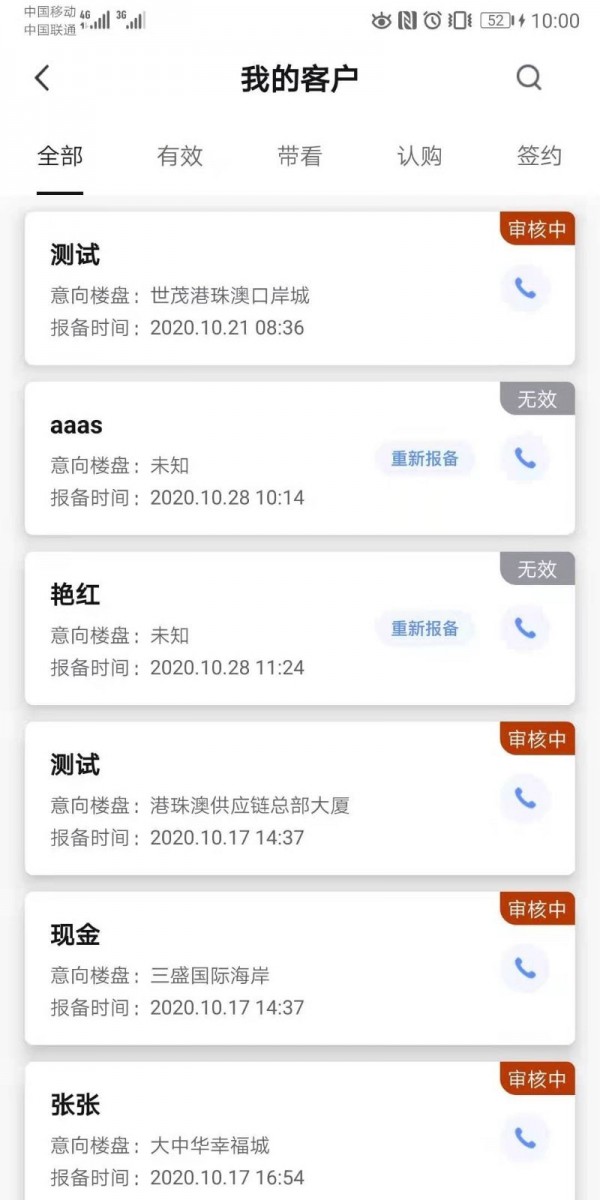View details of customer 张张
Viewport: 600px width, 1200px height.
250,1135
